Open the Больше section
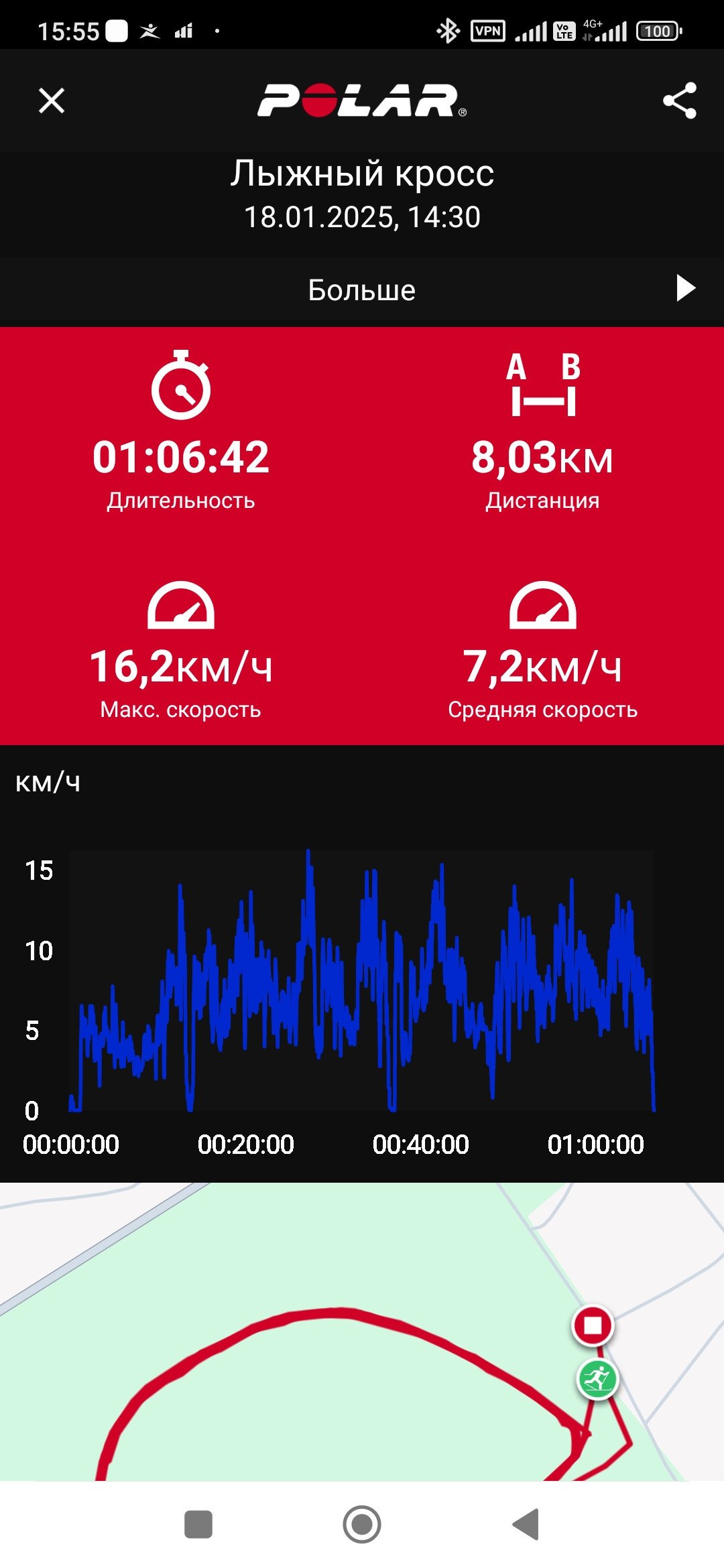The height and width of the screenshot is (1568, 724). 362,291
